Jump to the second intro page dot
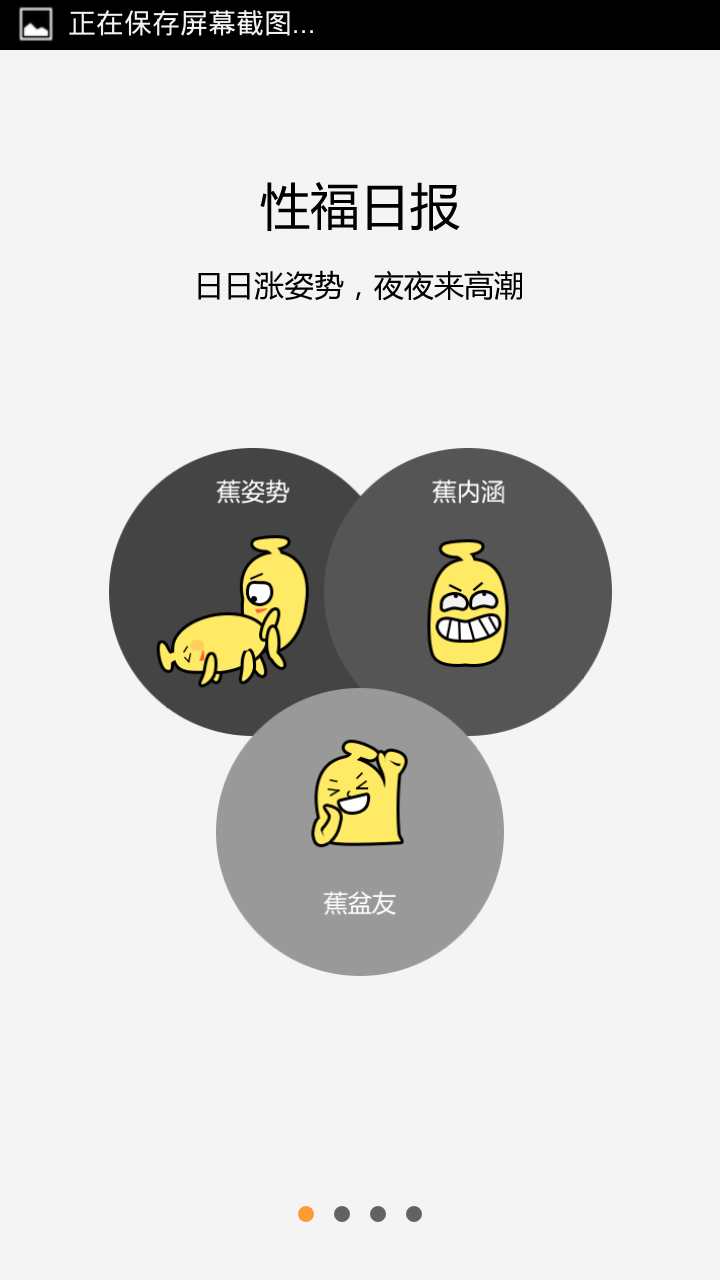The height and width of the screenshot is (1280, 720). [342, 1214]
